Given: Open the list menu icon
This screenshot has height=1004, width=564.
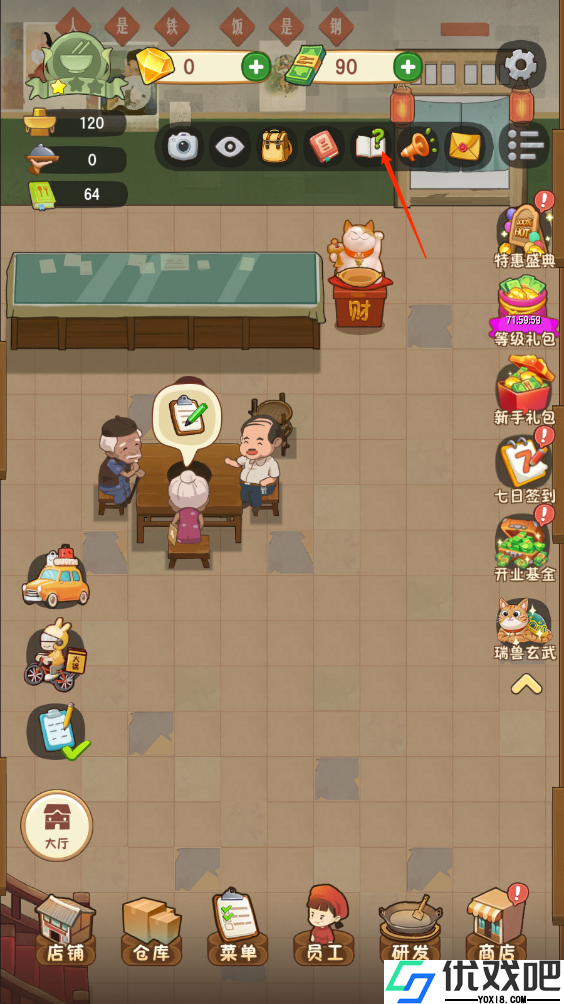Looking at the screenshot, I should [524, 145].
